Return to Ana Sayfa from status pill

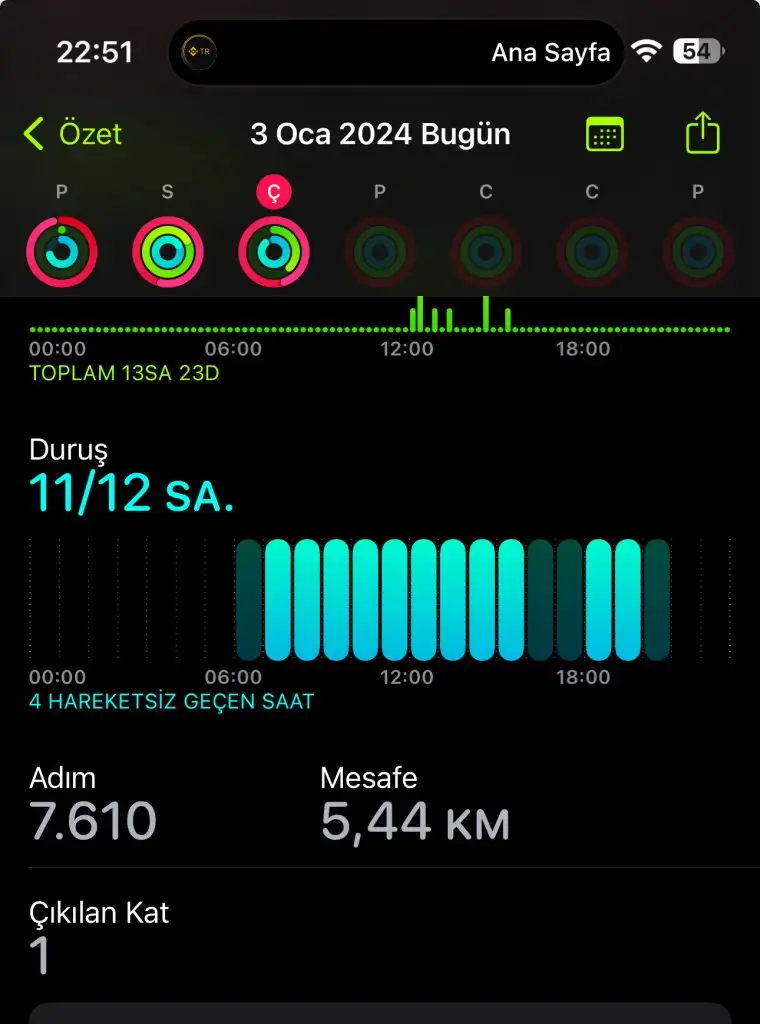(x=550, y=53)
